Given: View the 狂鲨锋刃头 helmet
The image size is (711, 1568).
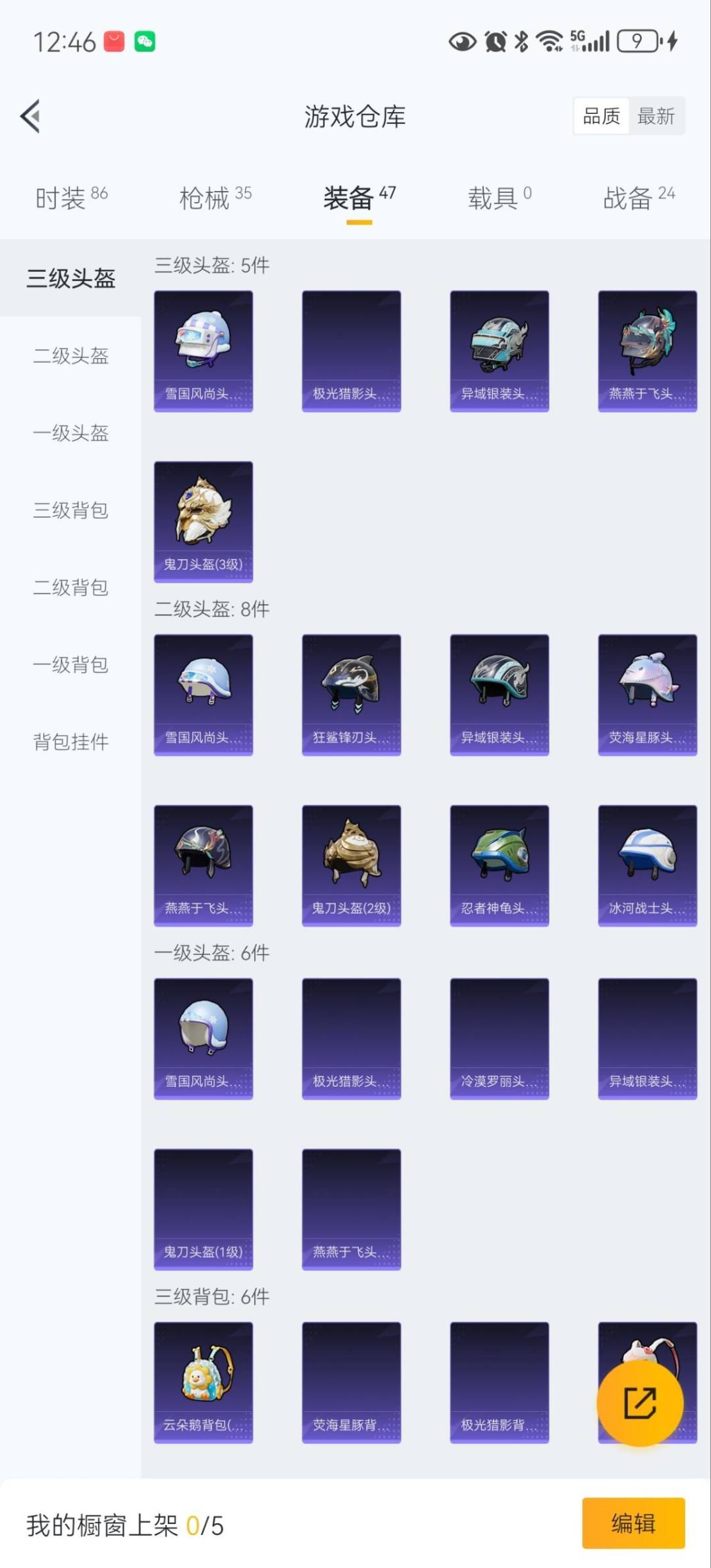Looking at the screenshot, I should point(352,694).
